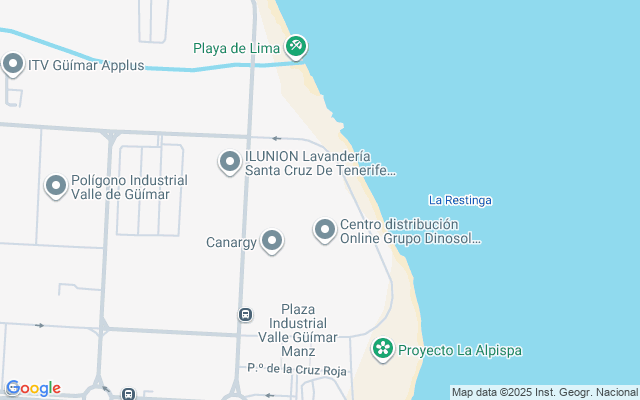Screen dimensions: 640x400
Task: Tap the Proyecto La Alpispa marker
Action: [x=382, y=349]
